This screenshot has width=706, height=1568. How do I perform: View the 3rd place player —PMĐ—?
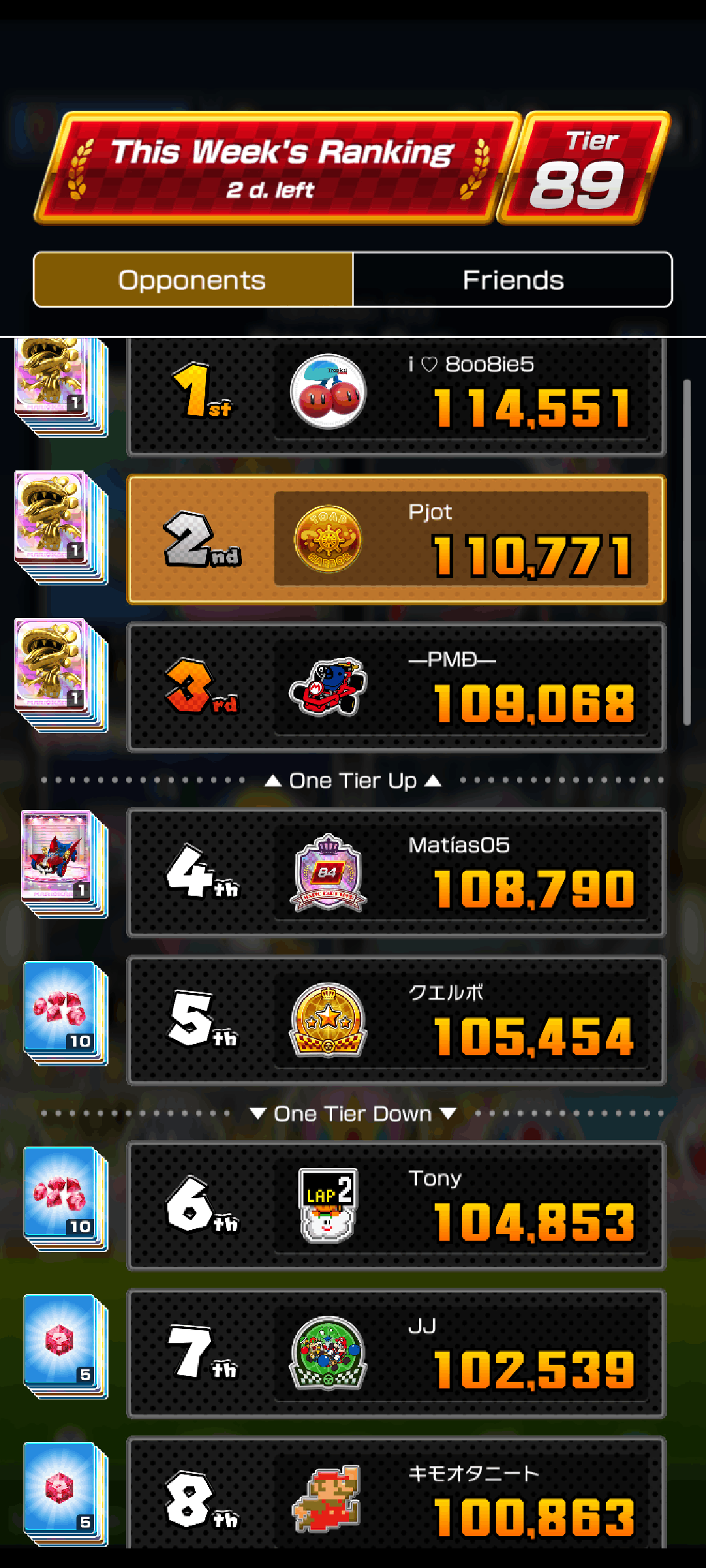(396, 687)
